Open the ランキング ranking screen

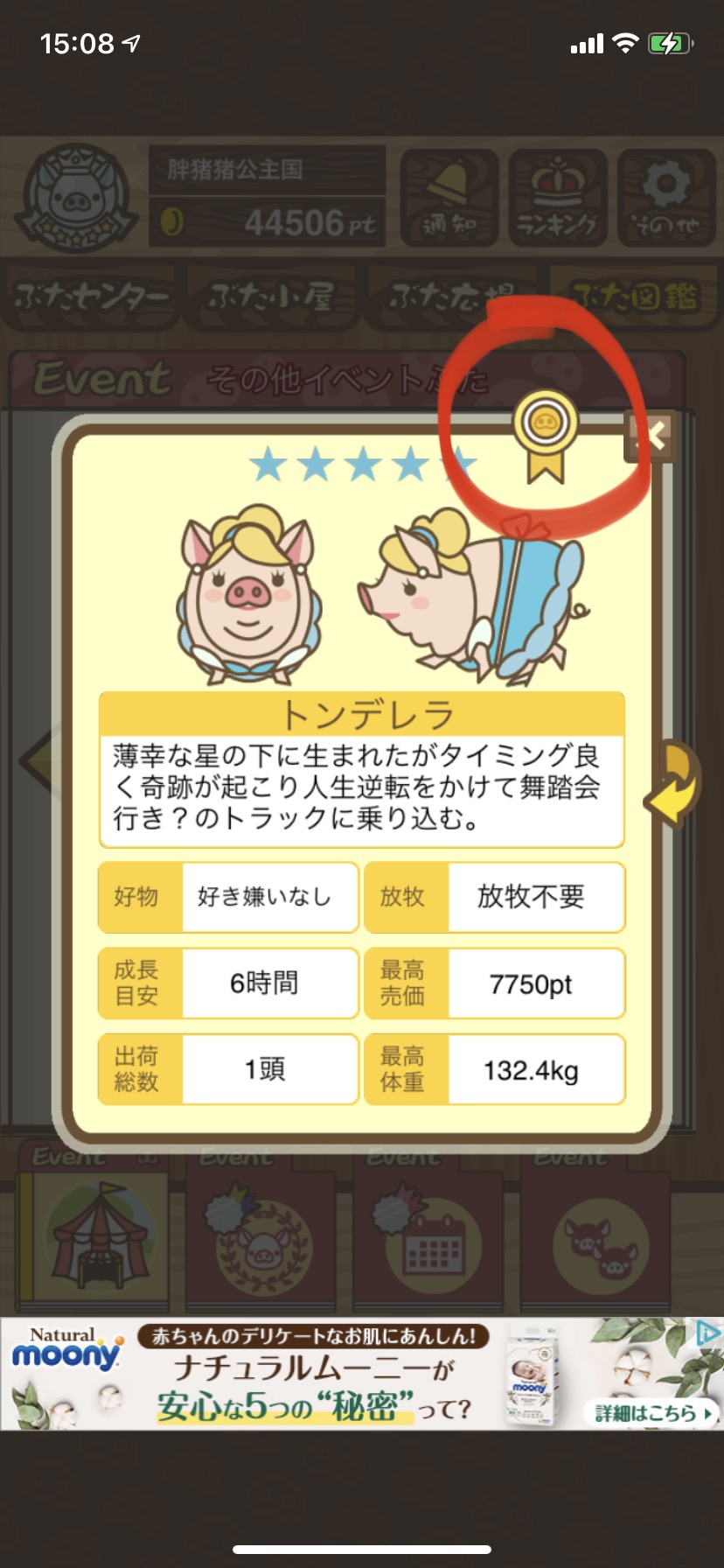coord(558,199)
